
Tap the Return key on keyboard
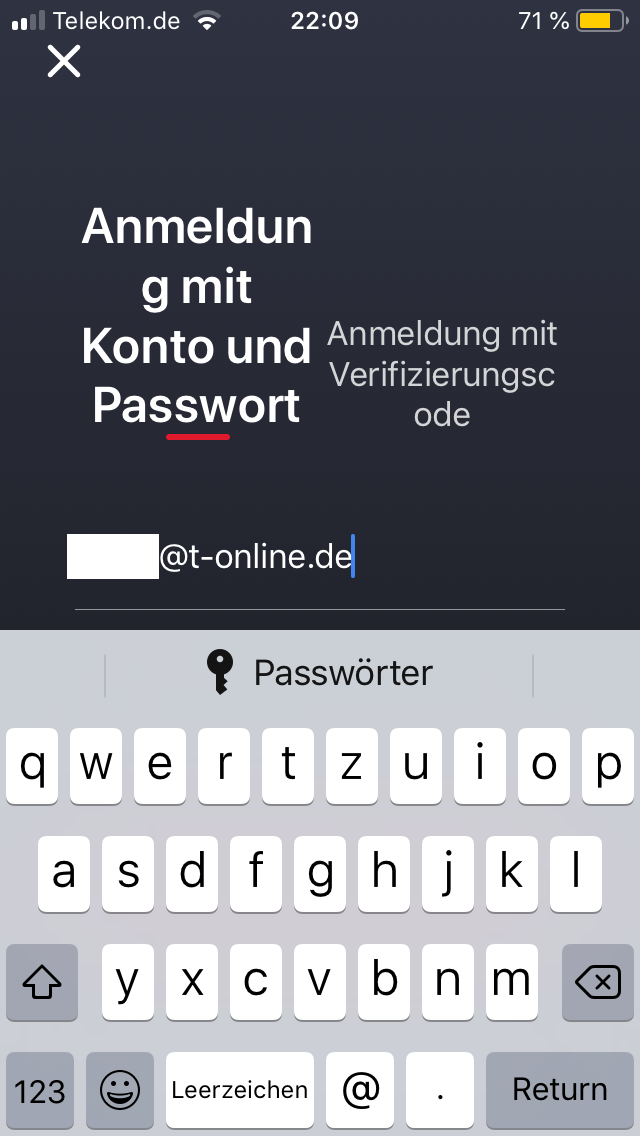tap(559, 1089)
